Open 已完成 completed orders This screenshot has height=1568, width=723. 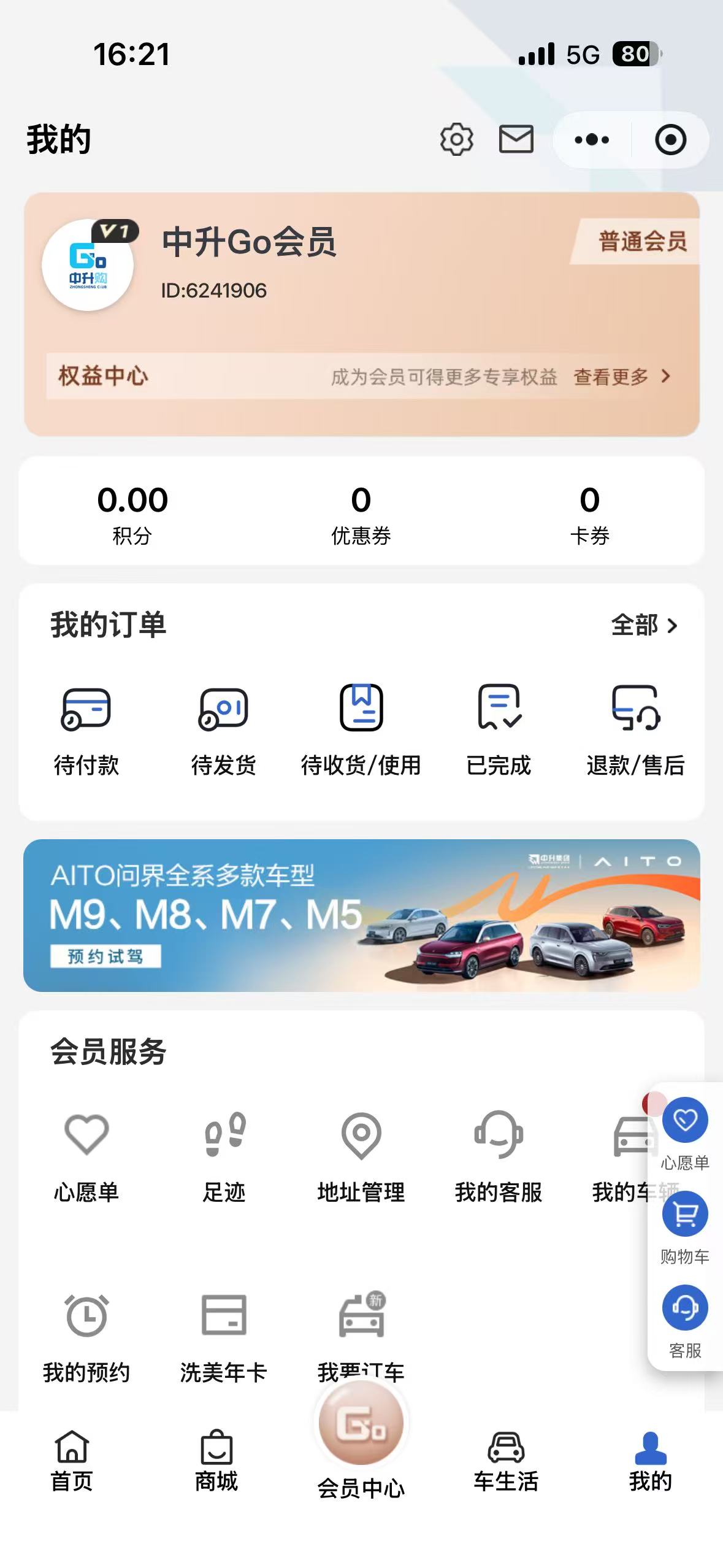pos(499,730)
